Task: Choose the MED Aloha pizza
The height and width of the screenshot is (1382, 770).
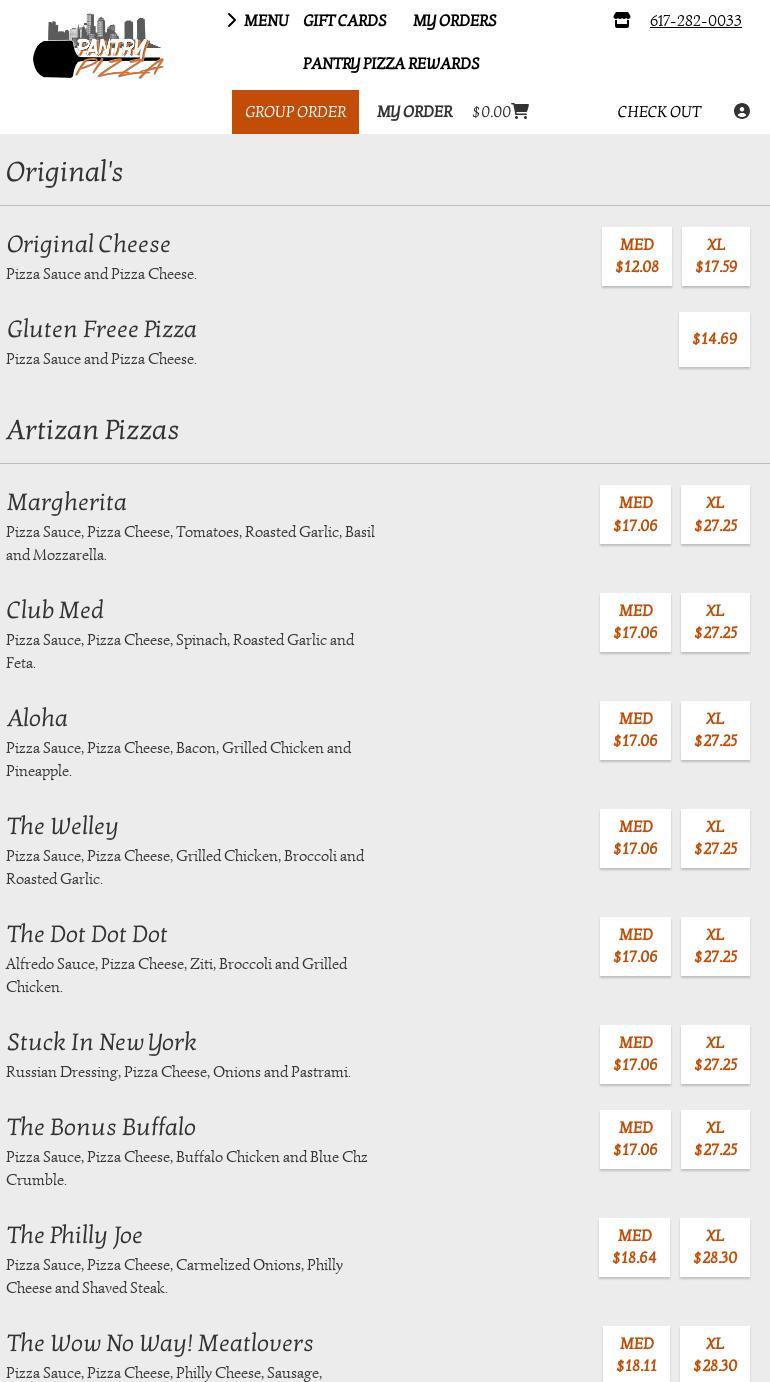Action: [x=635, y=730]
